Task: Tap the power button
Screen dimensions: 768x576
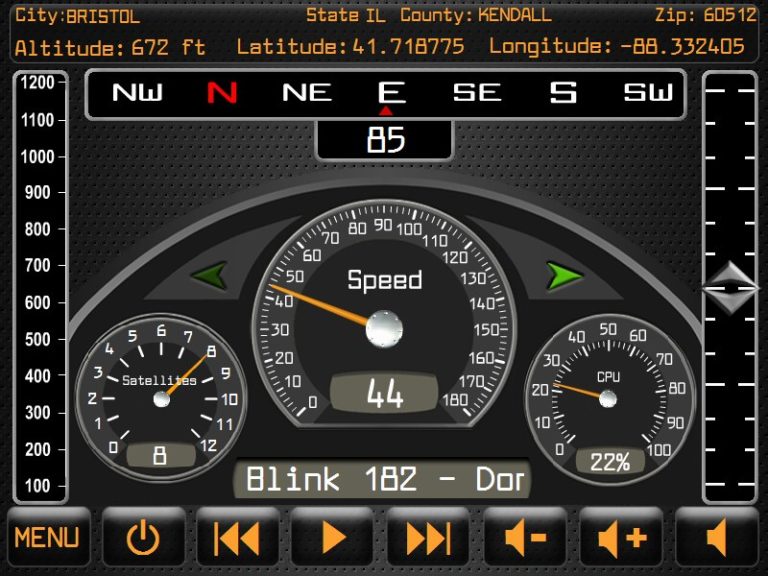Action: (143, 538)
